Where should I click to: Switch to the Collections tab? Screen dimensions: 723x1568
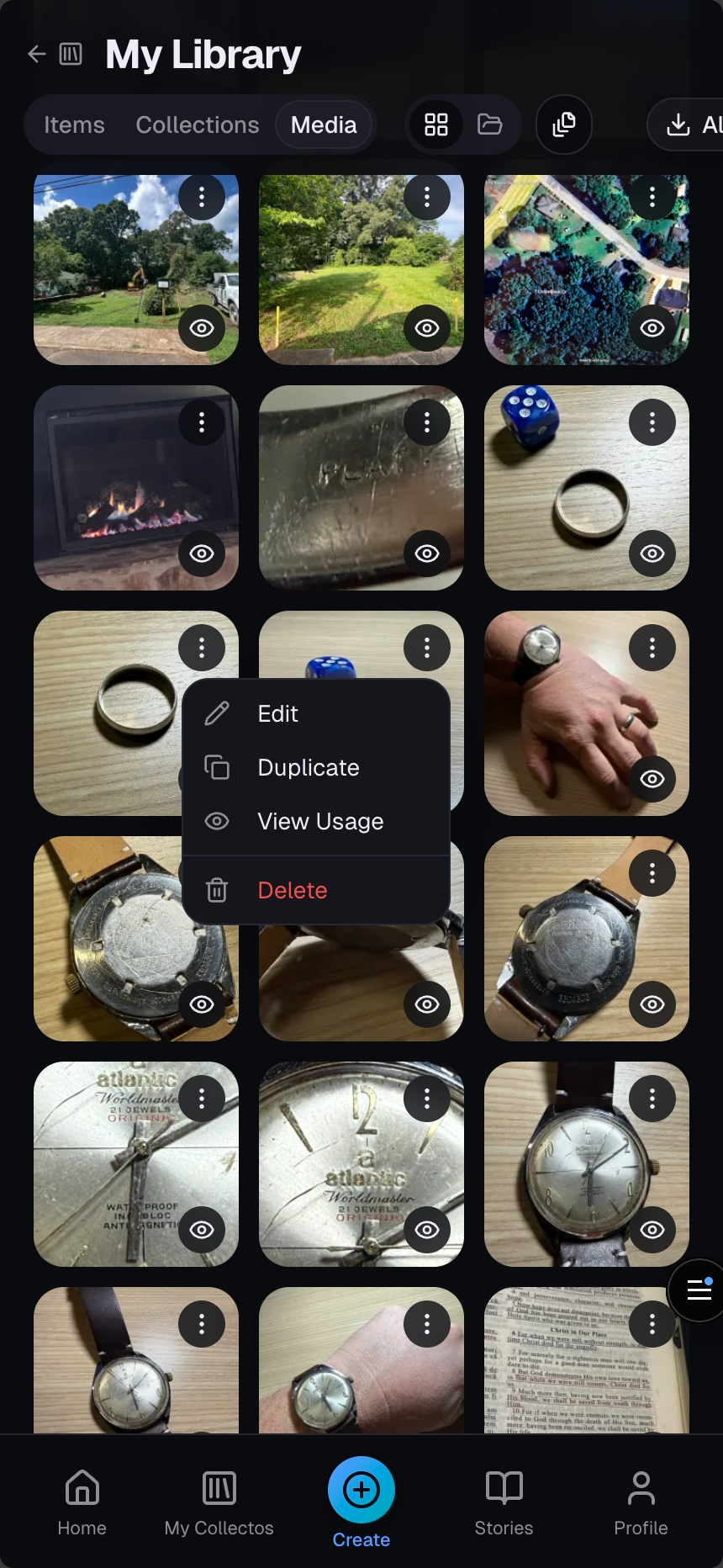tap(198, 124)
